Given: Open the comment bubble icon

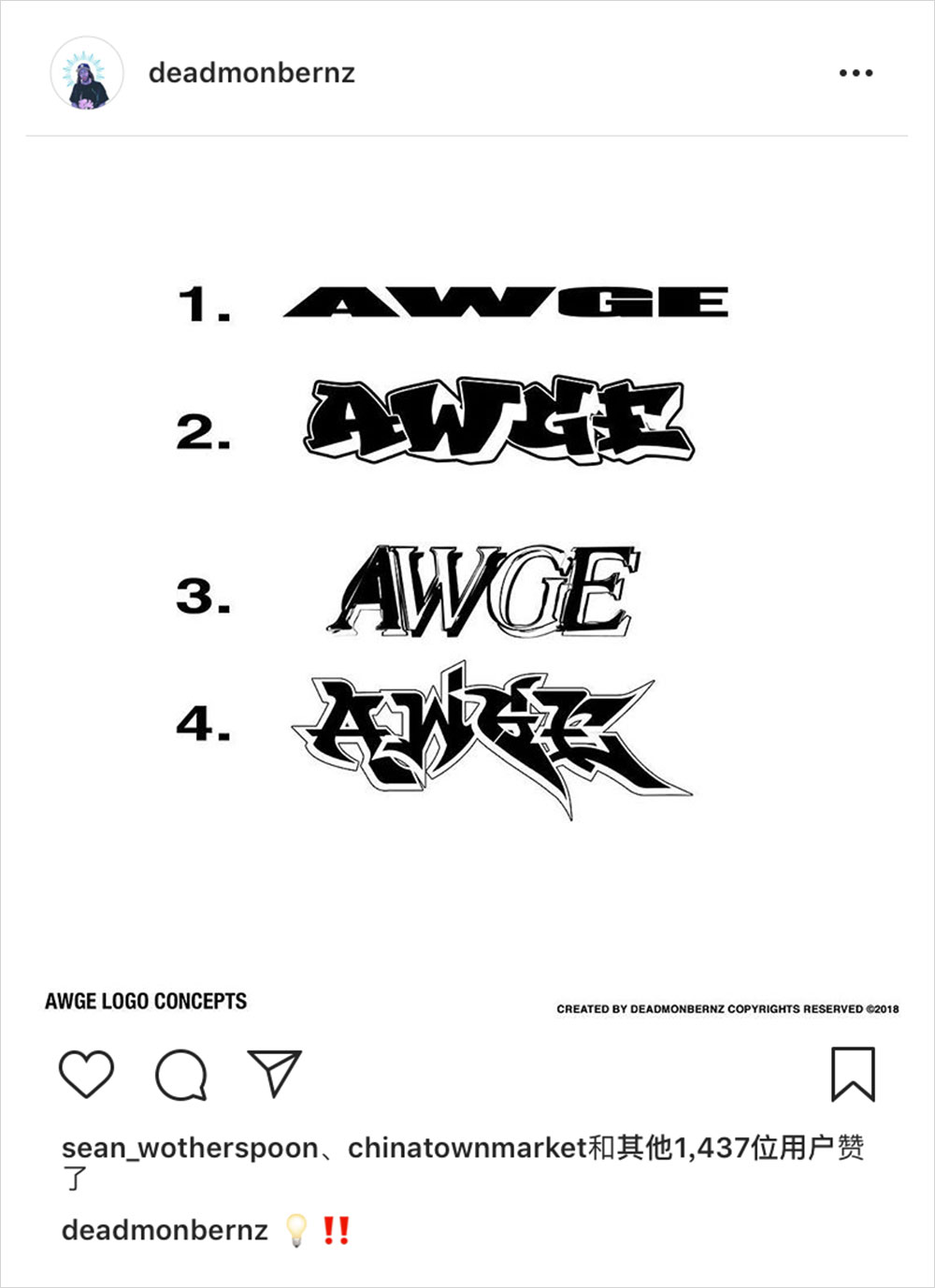Looking at the screenshot, I should point(180,1075).
